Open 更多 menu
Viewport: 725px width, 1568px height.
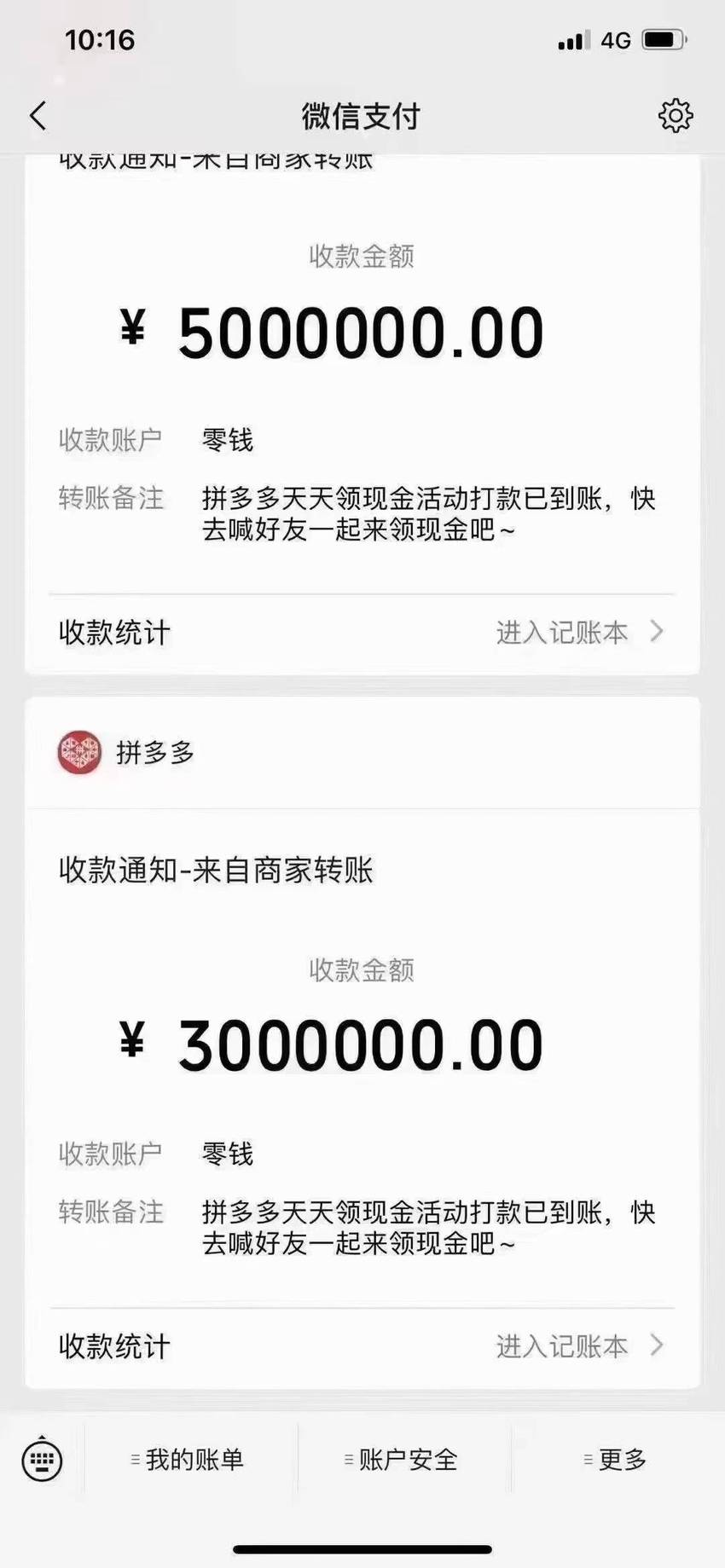[x=618, y=1460]
